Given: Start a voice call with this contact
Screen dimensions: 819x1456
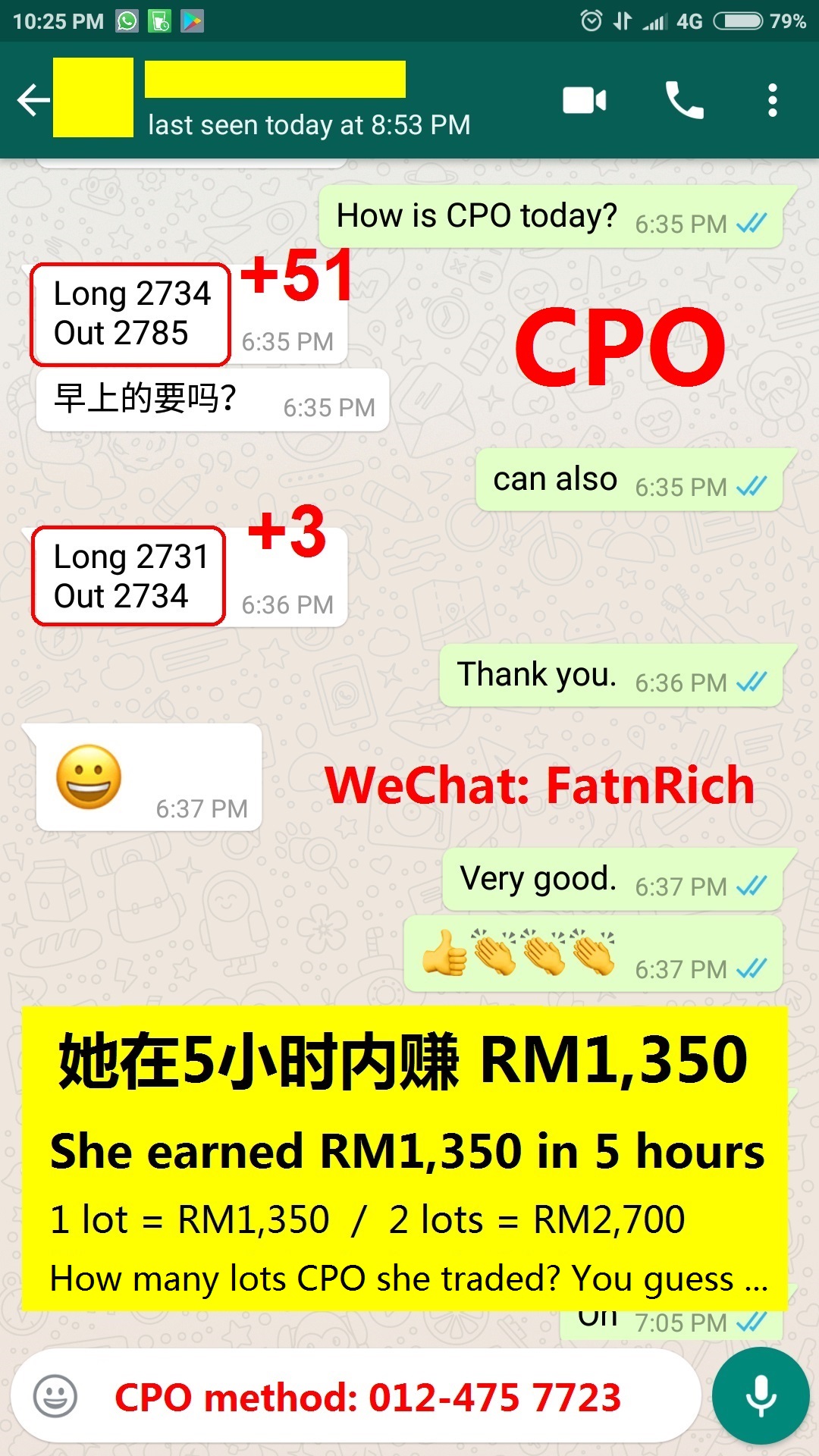Looking at the screenshot, I should point(684,100).
